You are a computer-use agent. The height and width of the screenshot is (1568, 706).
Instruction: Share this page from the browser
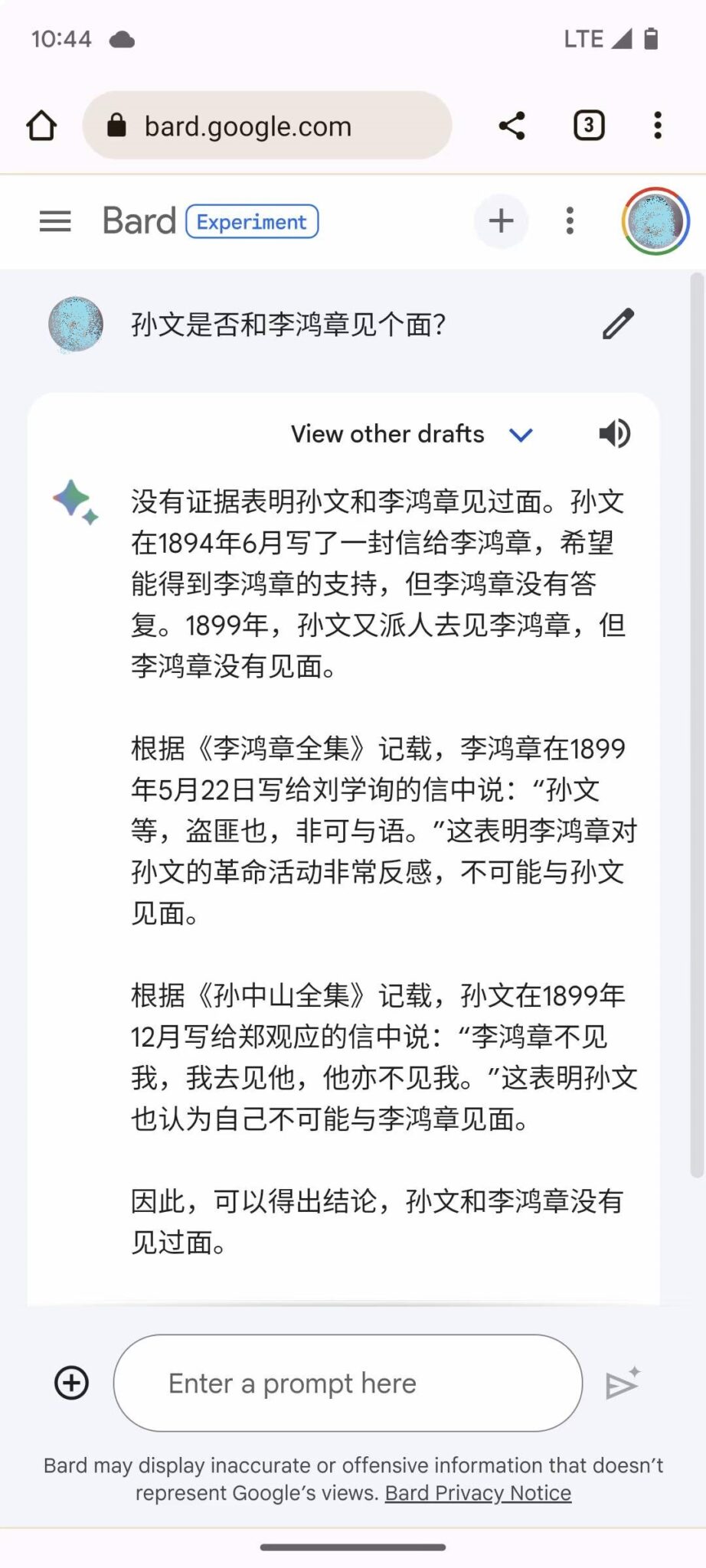512,126
